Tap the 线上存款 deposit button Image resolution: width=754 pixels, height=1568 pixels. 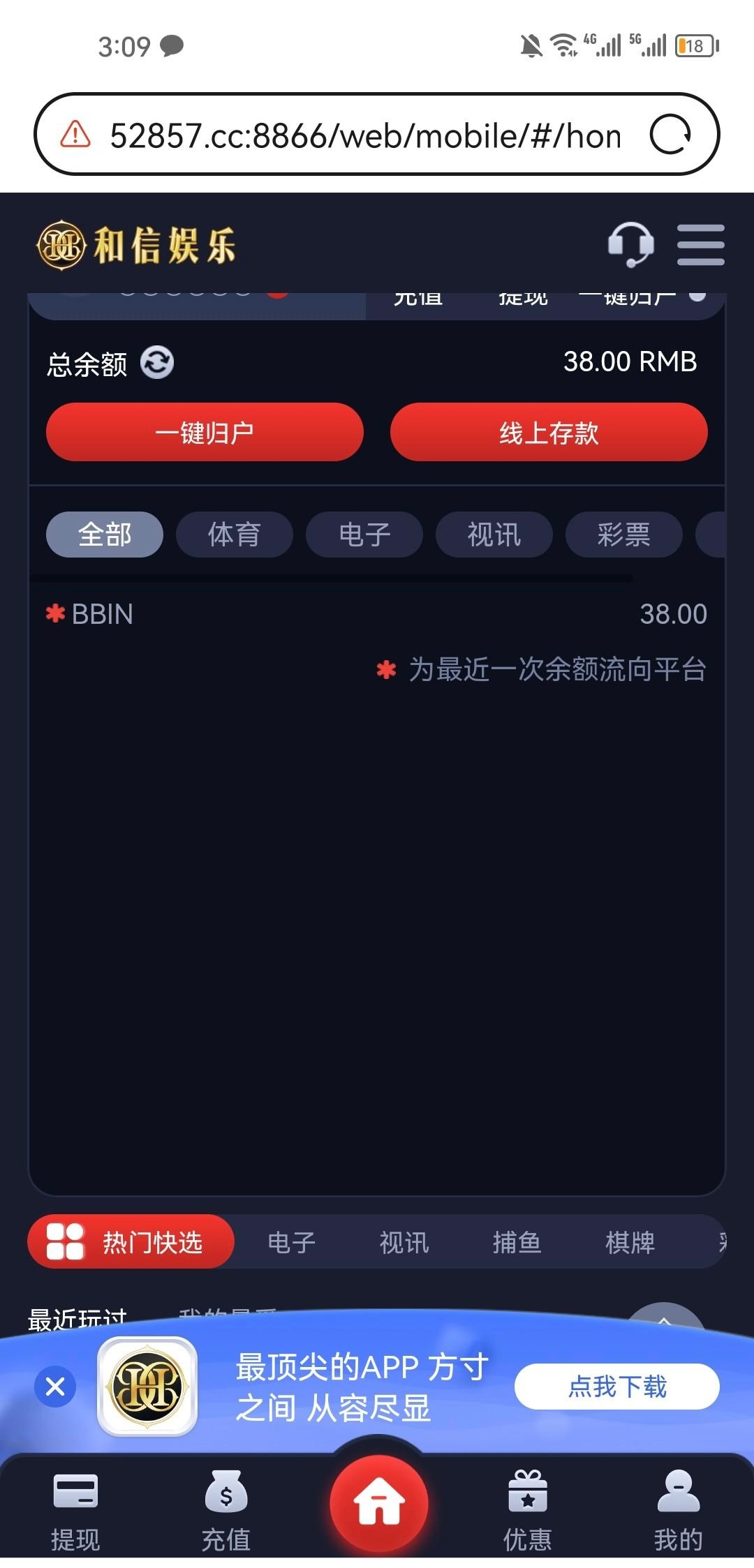(x=549, y=433)
